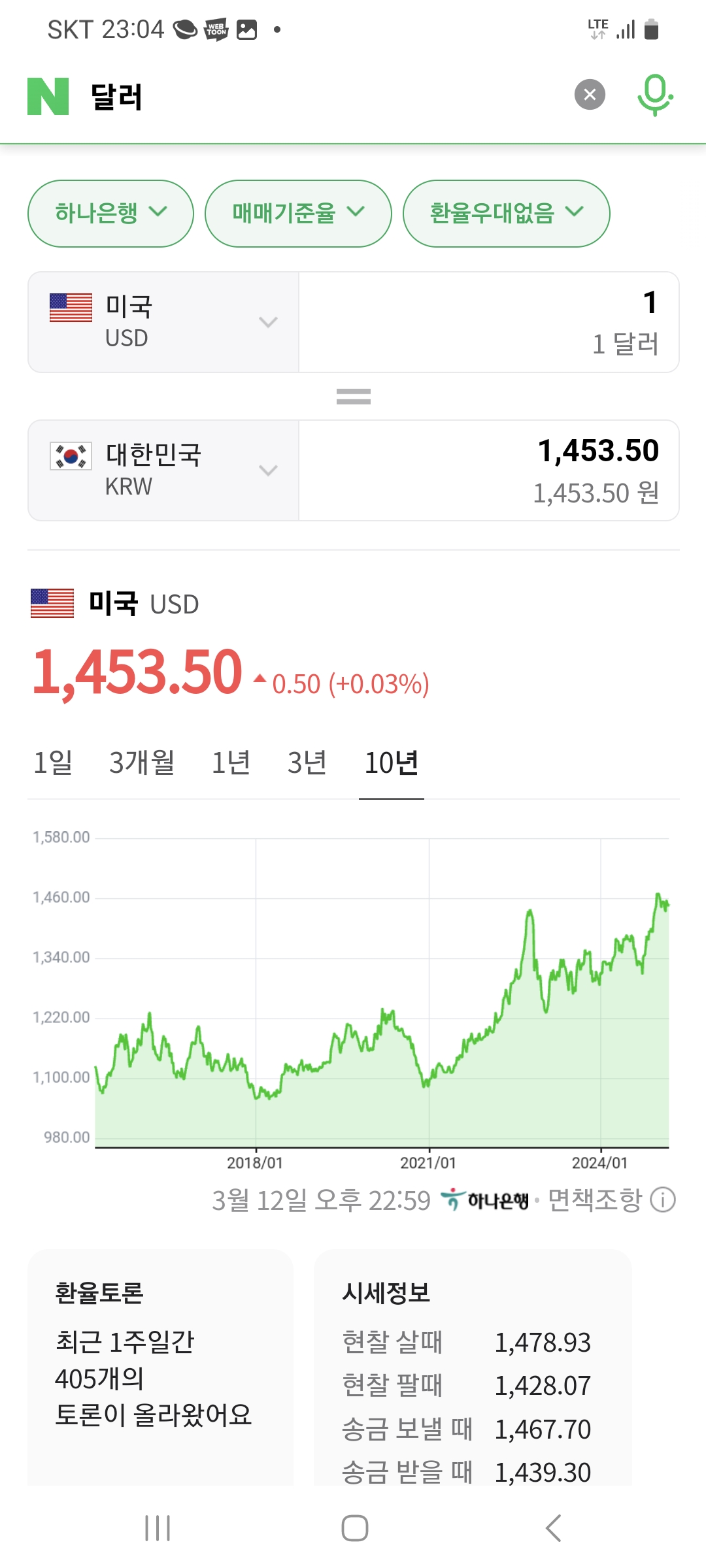The image size is (706, 1568).
Task: Open the 면책조항 disclaimer info
Action: (x=611, y=1200)
